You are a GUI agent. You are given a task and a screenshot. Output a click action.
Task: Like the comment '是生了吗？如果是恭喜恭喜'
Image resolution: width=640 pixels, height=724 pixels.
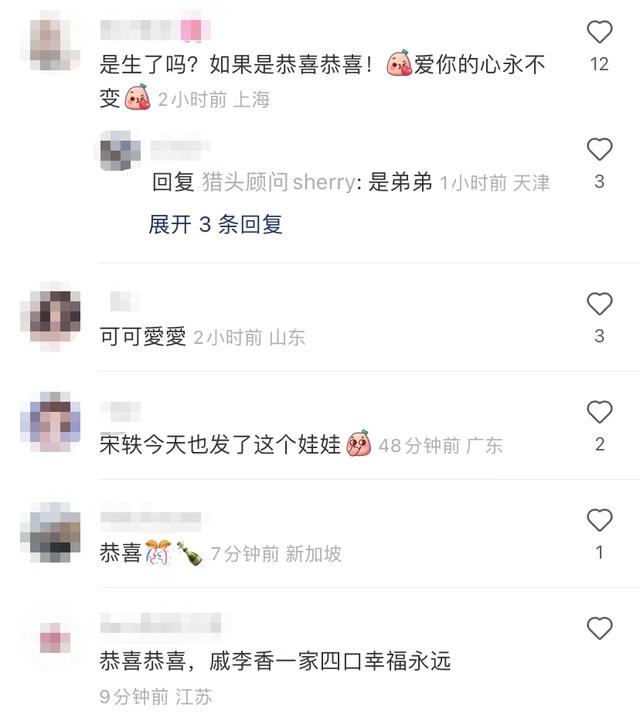tap(599, 33)
